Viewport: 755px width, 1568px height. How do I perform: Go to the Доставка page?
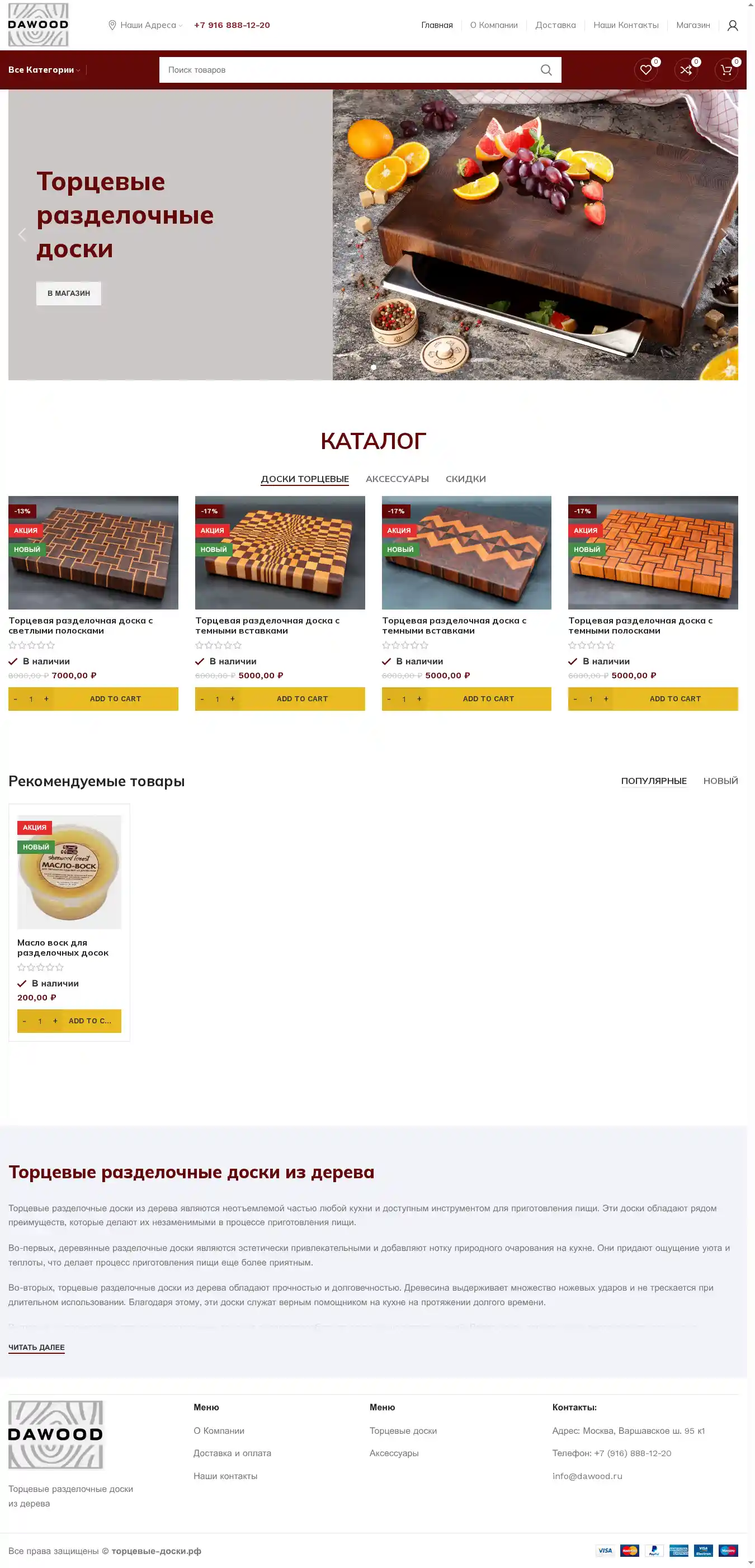click(x=555, y=25)
